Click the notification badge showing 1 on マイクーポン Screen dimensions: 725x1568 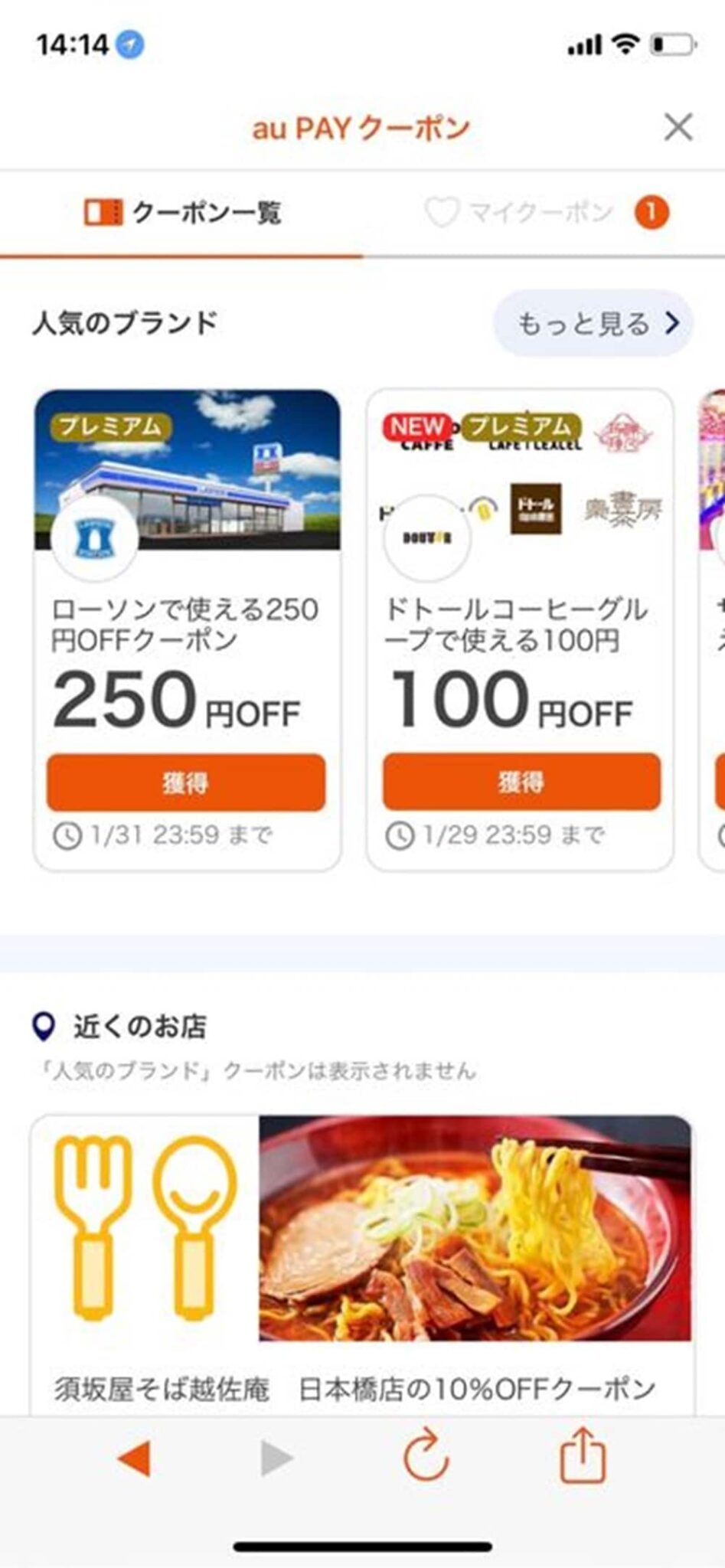(x=652, y=211)
